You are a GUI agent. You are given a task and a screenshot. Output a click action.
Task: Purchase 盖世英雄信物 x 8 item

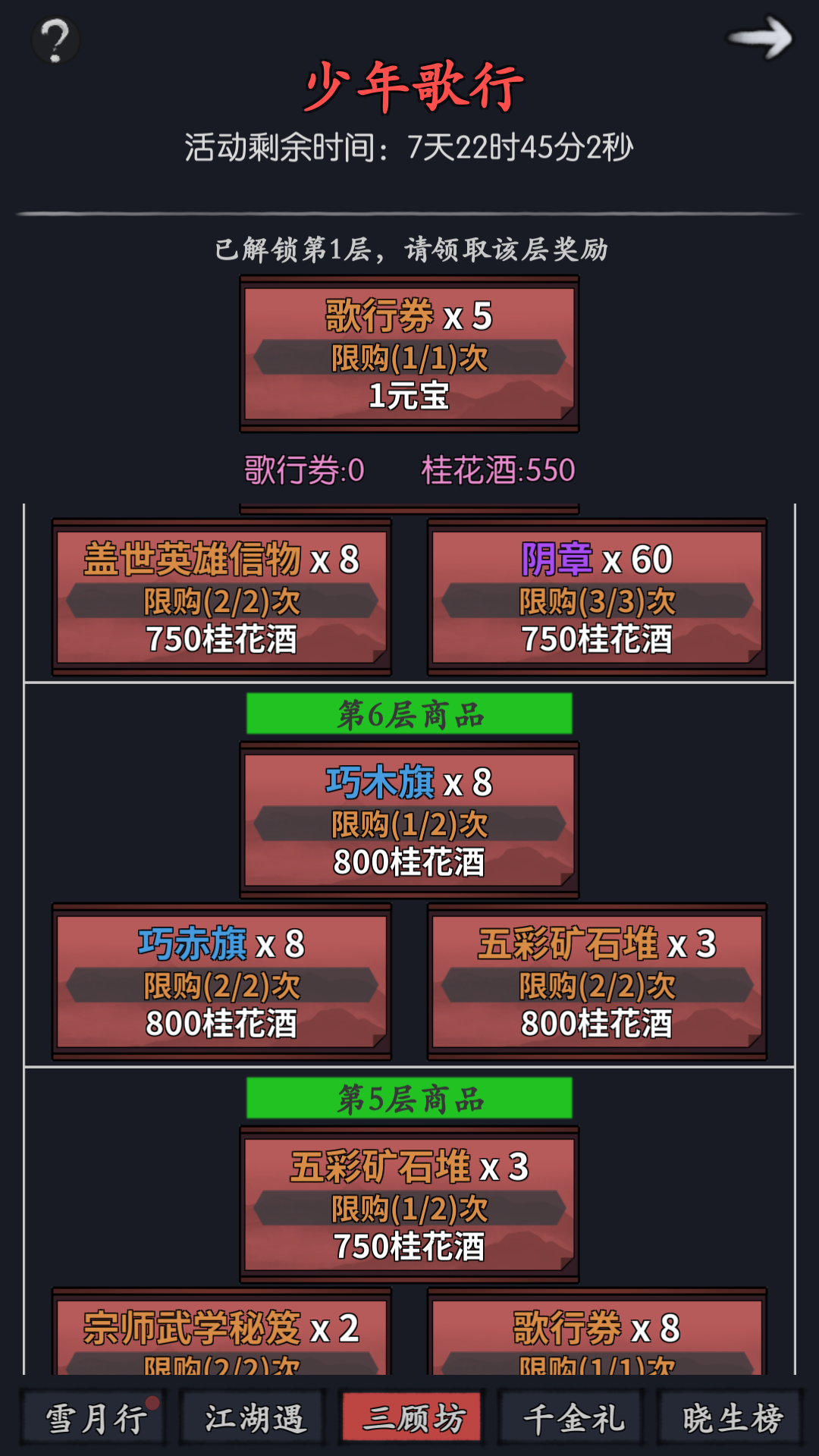[221, 598]
